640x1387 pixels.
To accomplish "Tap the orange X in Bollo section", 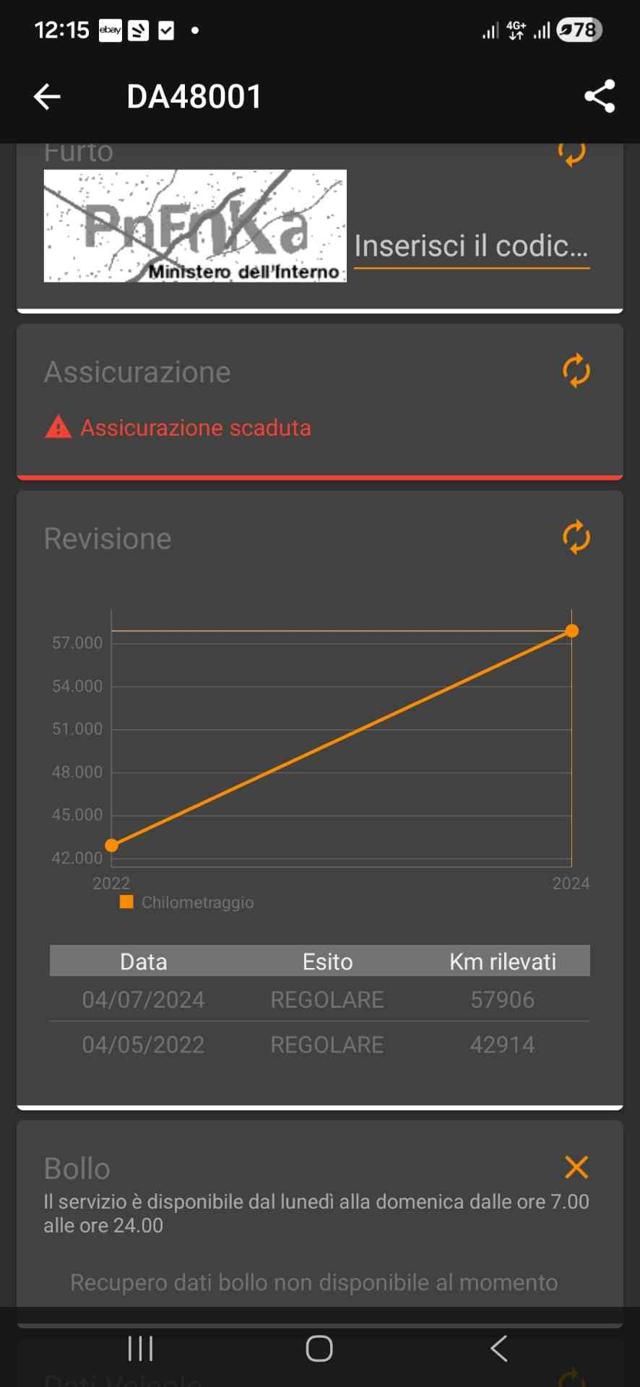I will 576,1167.
